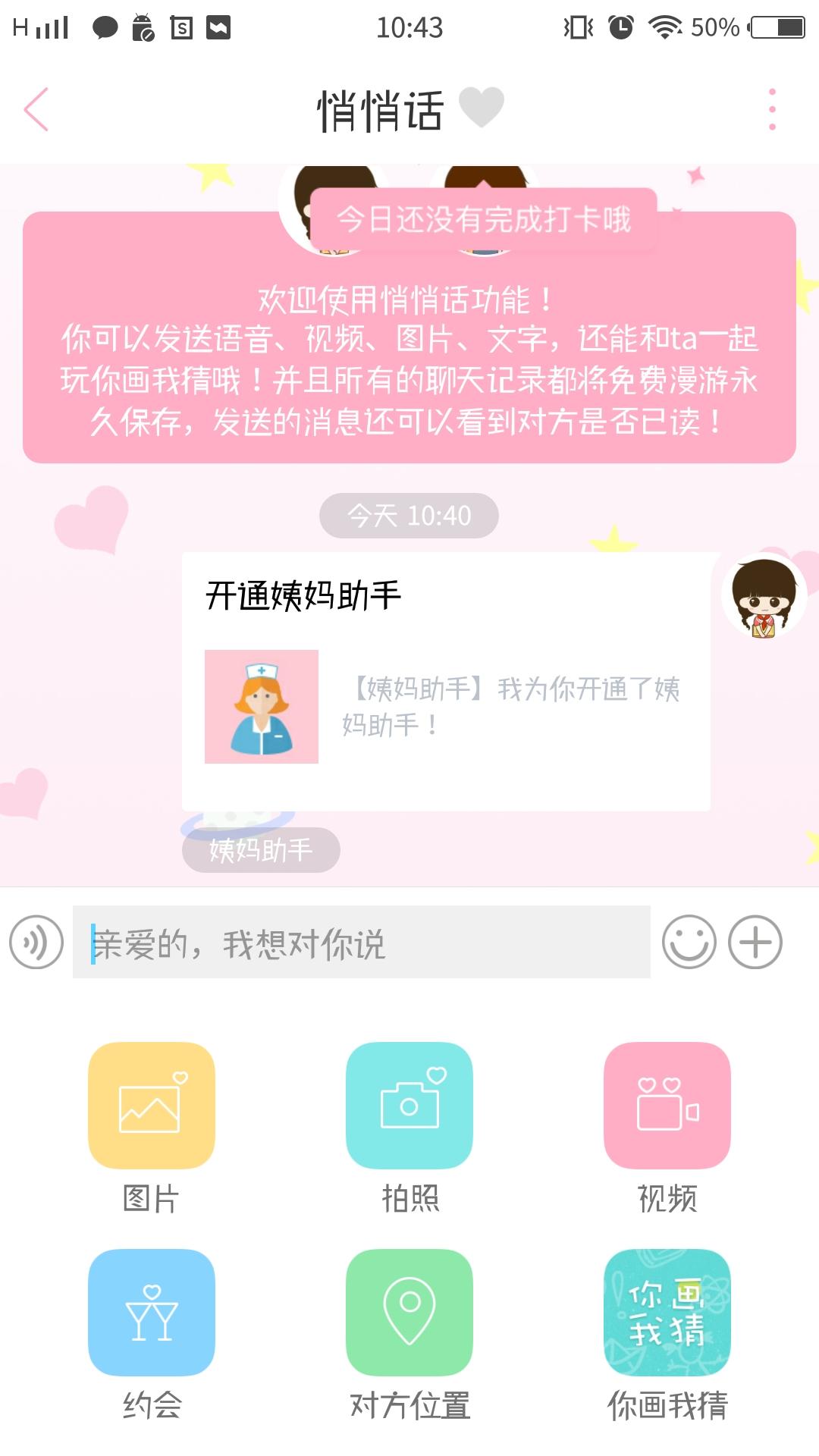Send a 图片 from gallery

[x=152, y=1106]
